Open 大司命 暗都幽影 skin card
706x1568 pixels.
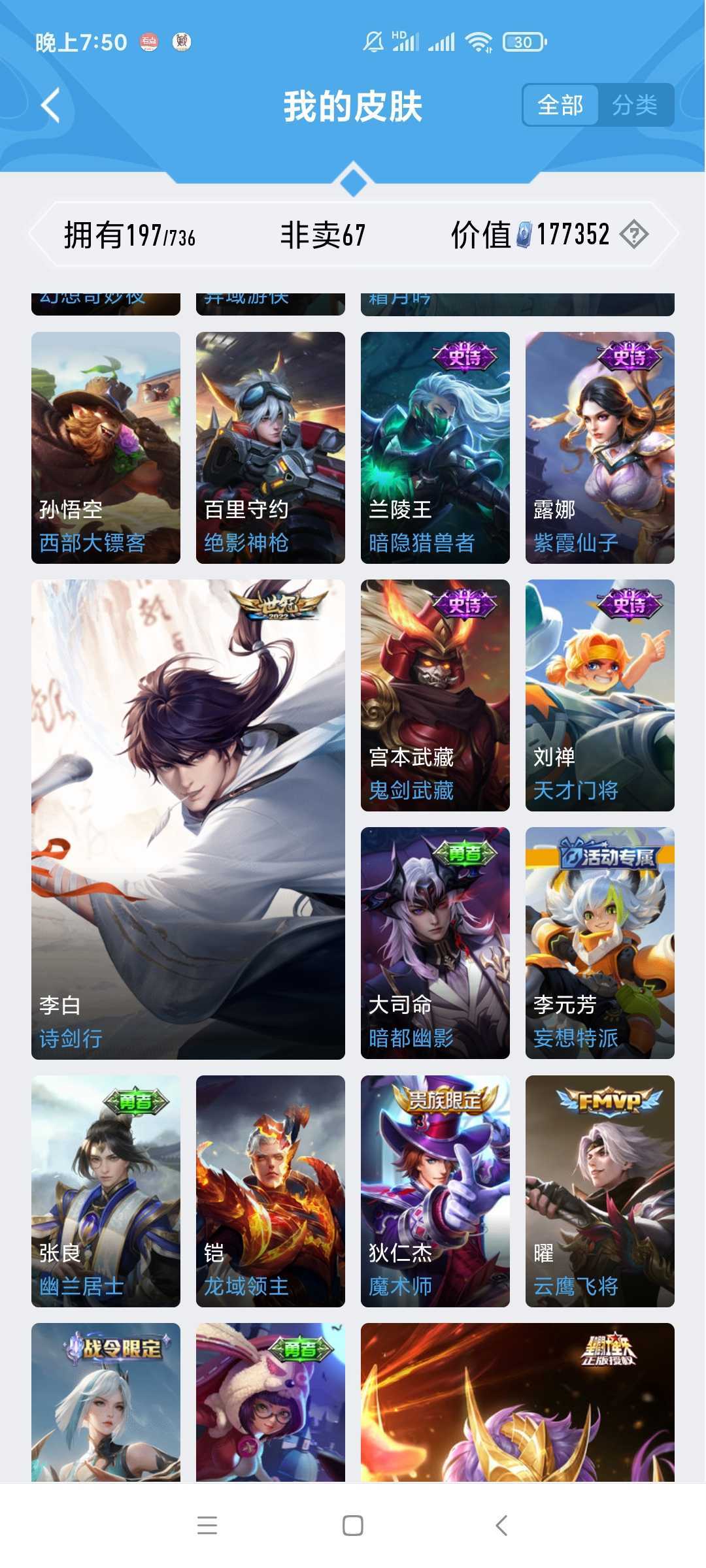tap(435, 943)
